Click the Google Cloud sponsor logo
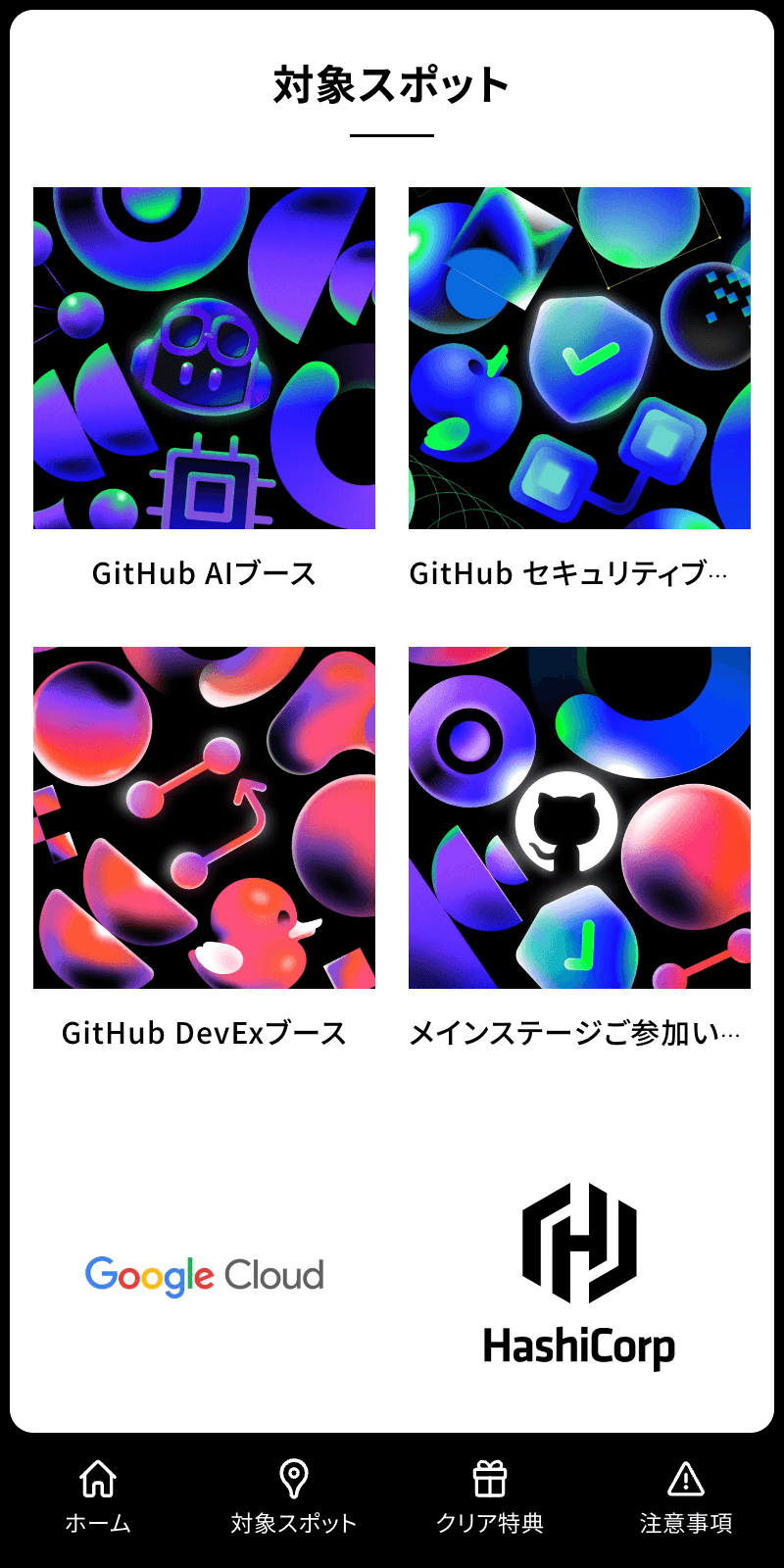The height and width of the screenshot is (1568, 784). coord(204,1275)
